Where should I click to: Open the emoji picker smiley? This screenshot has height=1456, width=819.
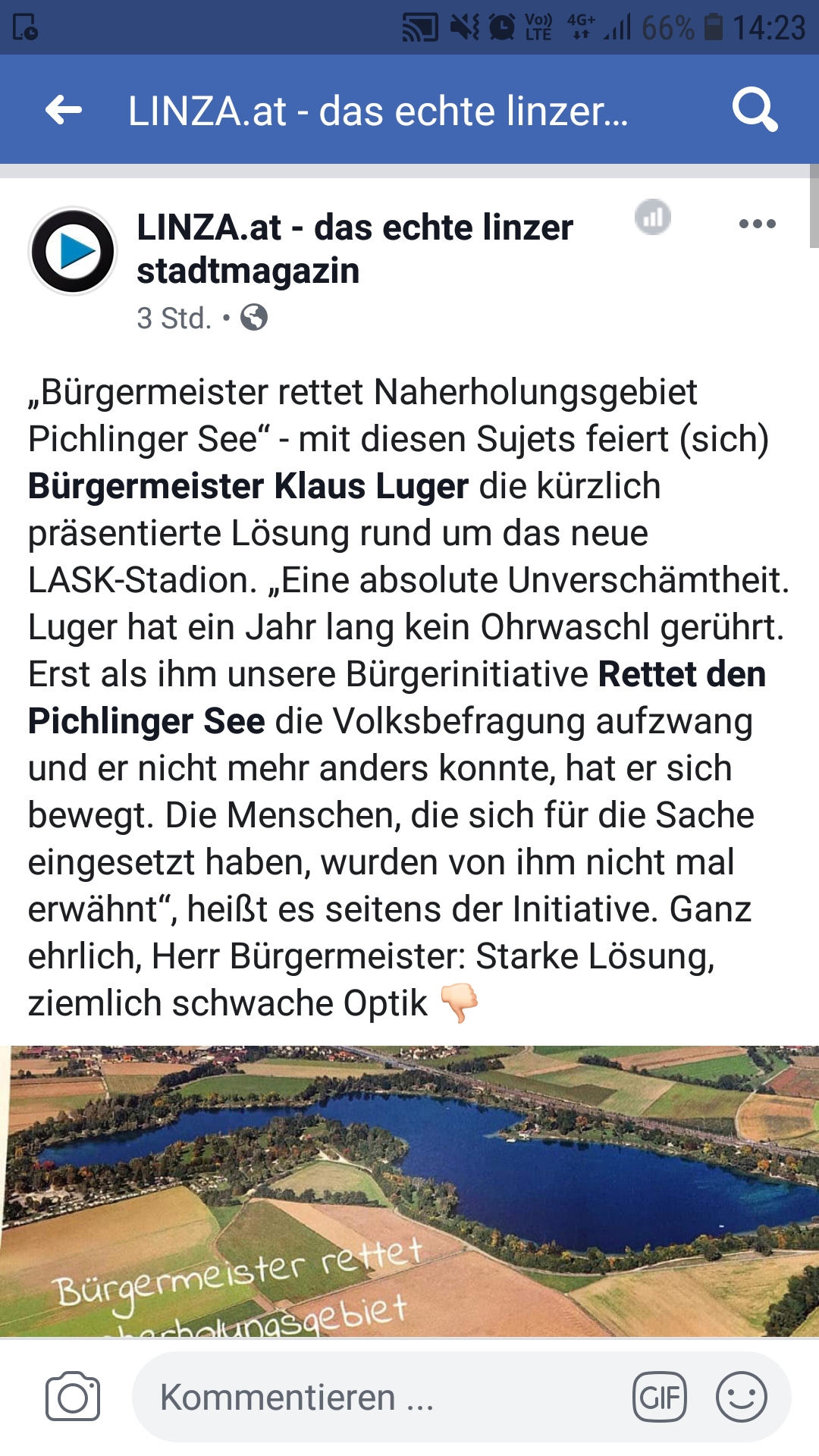click(x=742, y=1397)
